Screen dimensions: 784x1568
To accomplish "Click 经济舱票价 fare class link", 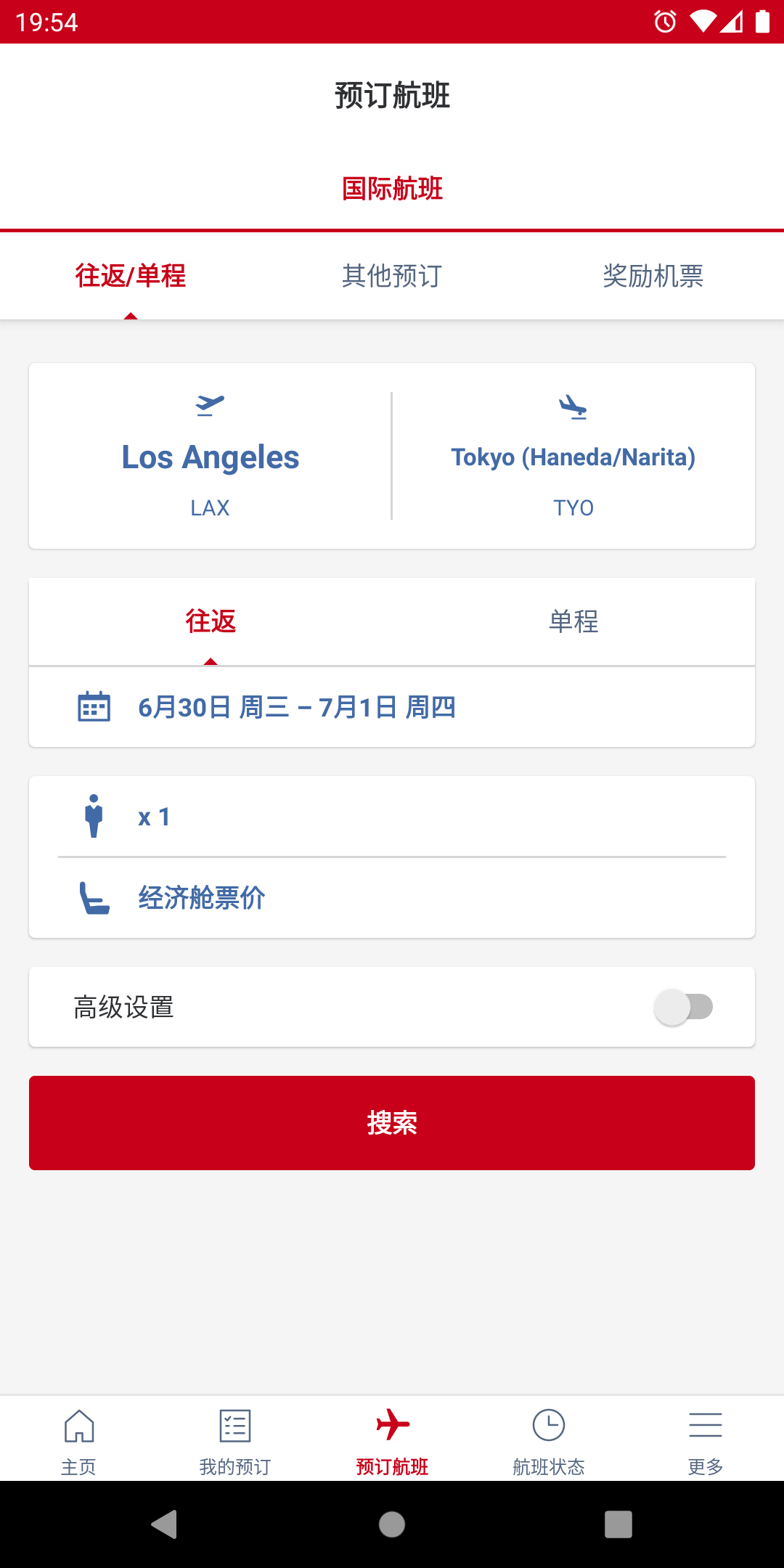I will pyautogui.click(x=202, y=898).
